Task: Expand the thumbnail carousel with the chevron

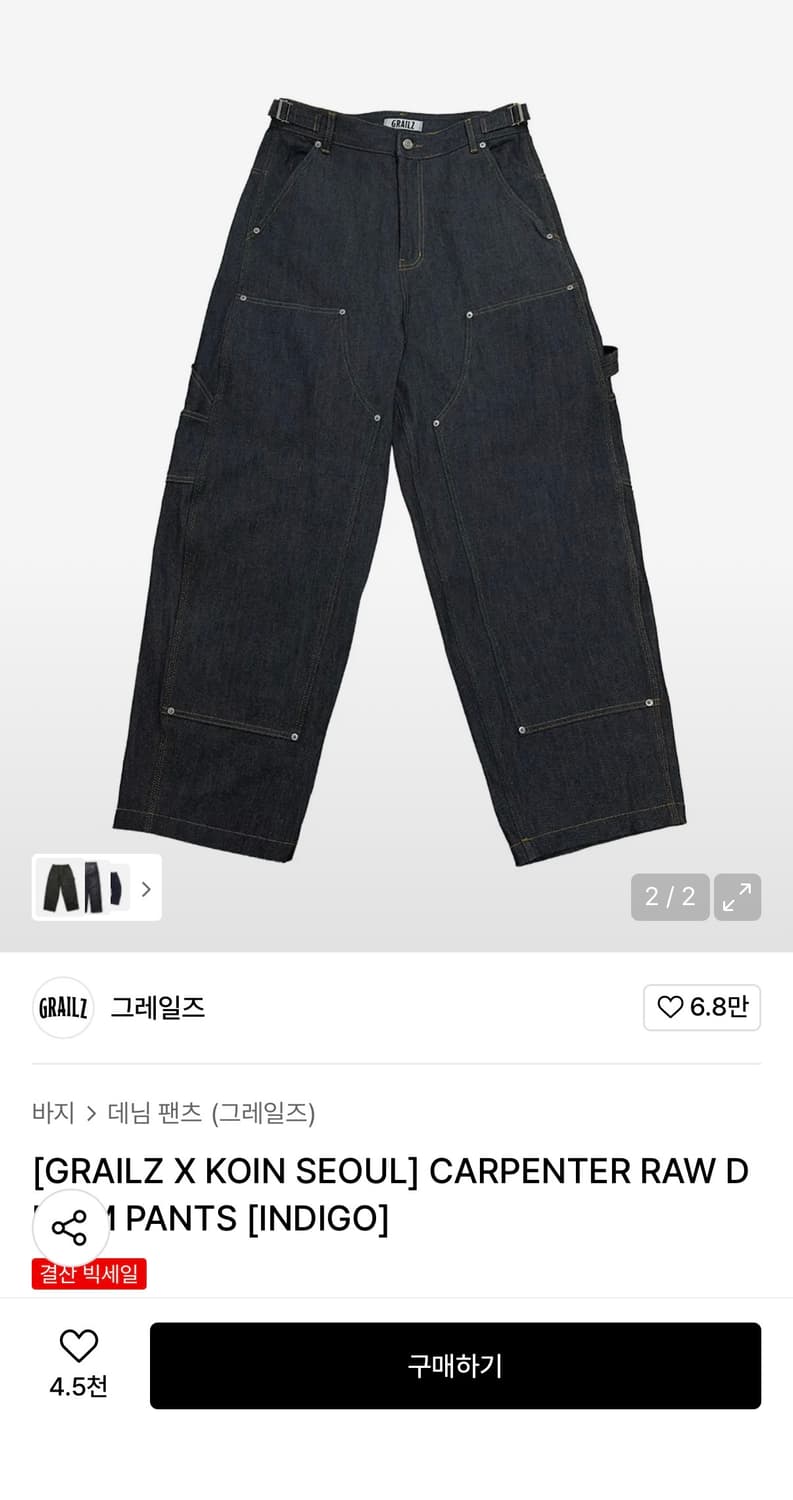Action: pyautogui.click(x=146, y=888)
